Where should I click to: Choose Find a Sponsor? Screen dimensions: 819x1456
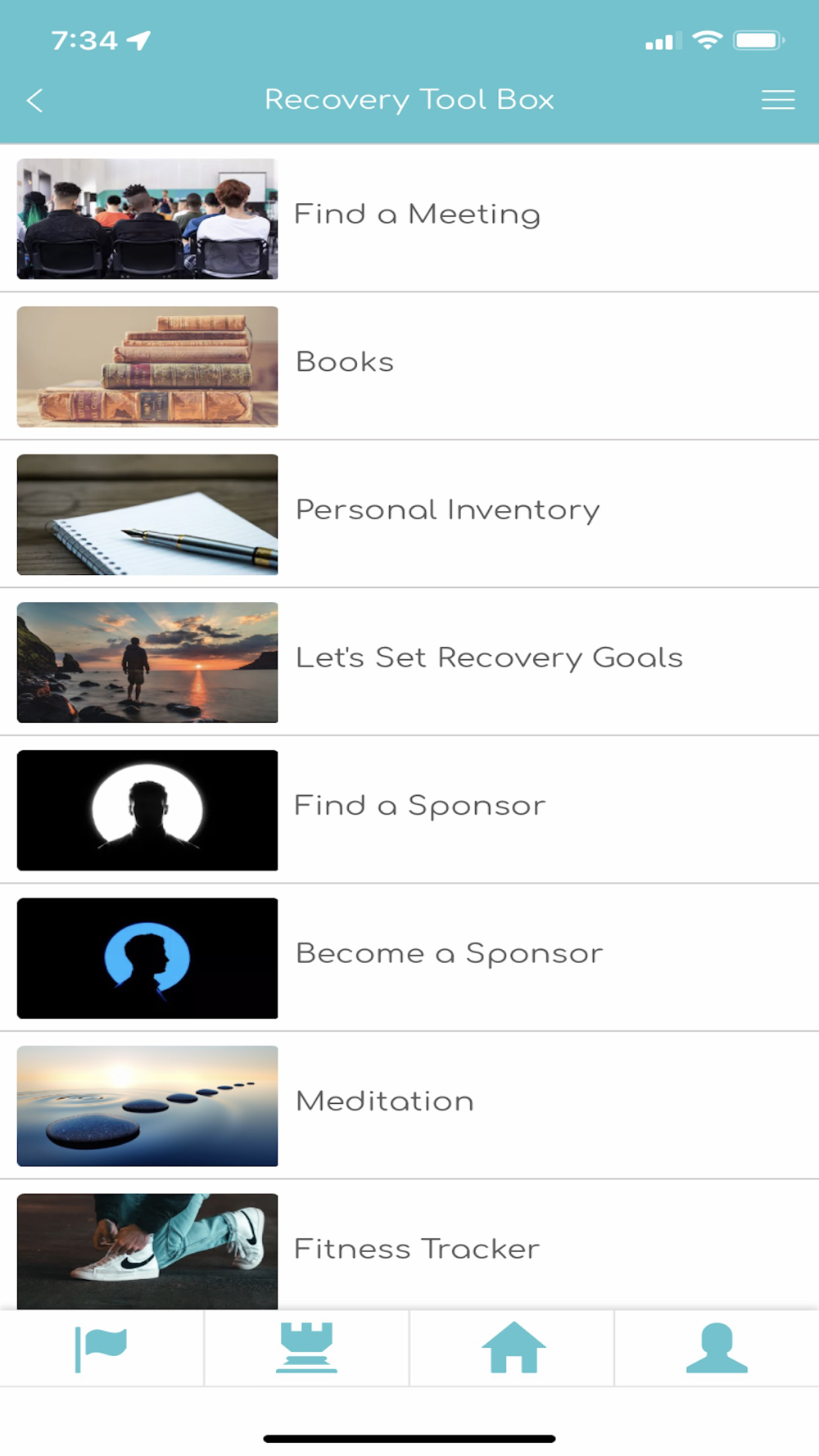tap(409, 810)
